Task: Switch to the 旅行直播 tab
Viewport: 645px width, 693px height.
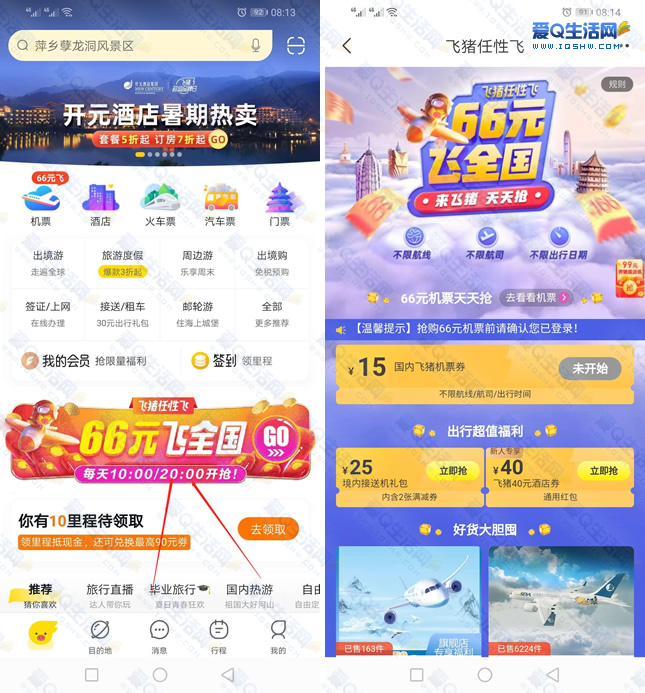Action: pyautogui.click(x=110, y=595)
